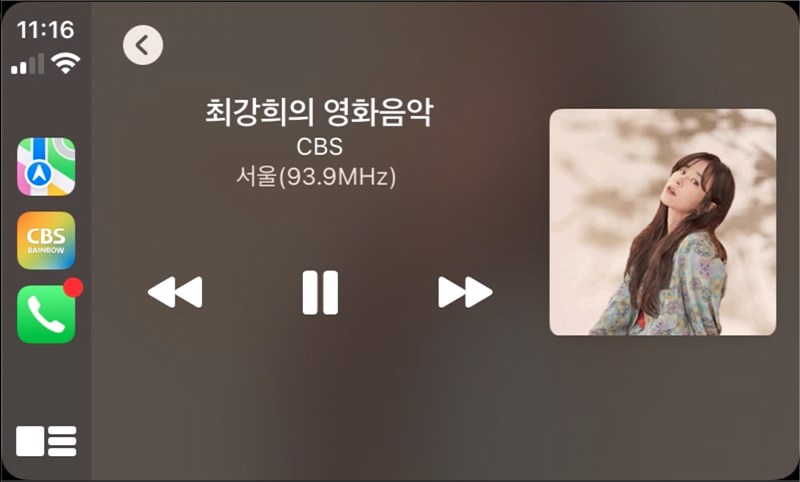The height and width of the screenshot is (482, 800).
Task: Go back using the arrow button
Action: click(143, 45)
